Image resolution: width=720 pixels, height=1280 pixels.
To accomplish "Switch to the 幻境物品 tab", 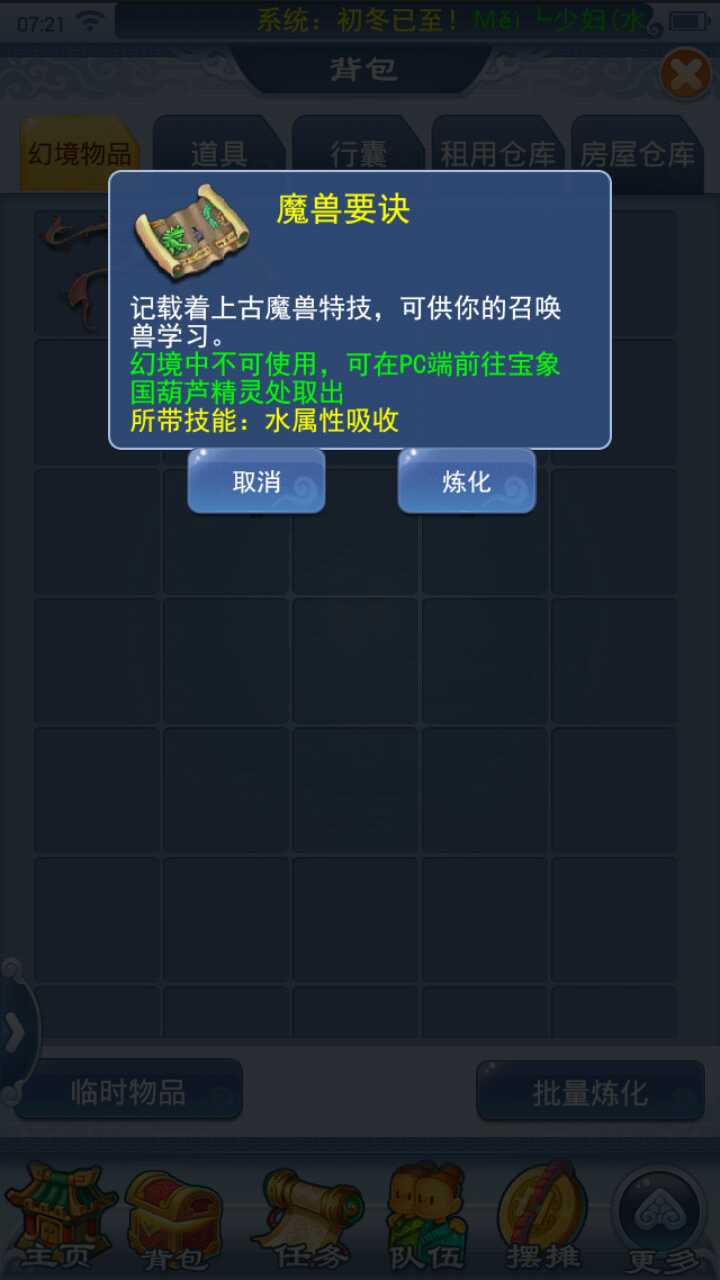I will click(x=79, y=154).
